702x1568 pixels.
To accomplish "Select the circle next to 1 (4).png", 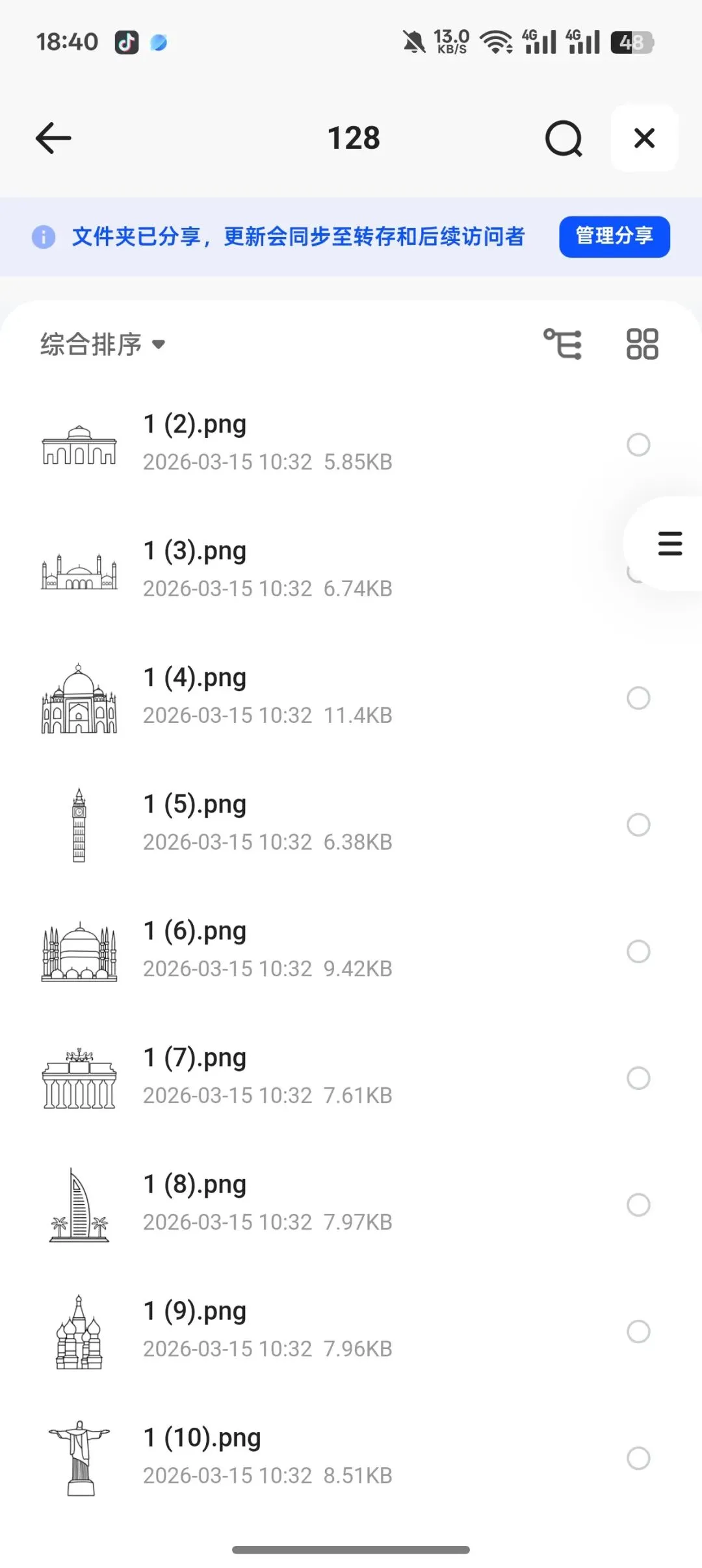I will click(638, 698).
